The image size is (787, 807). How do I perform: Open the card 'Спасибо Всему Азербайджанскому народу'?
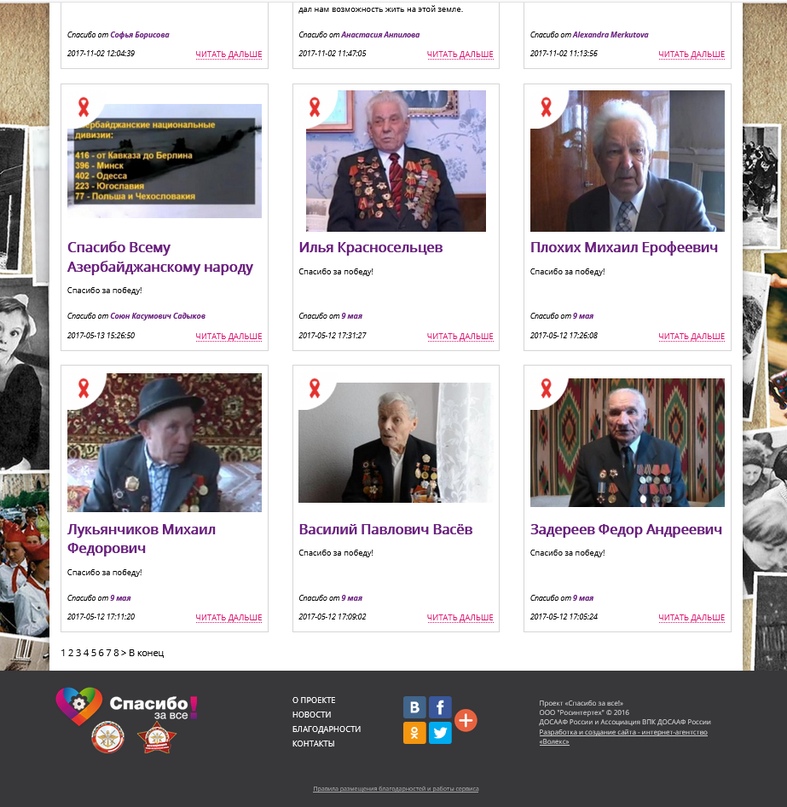pos(160,257)
